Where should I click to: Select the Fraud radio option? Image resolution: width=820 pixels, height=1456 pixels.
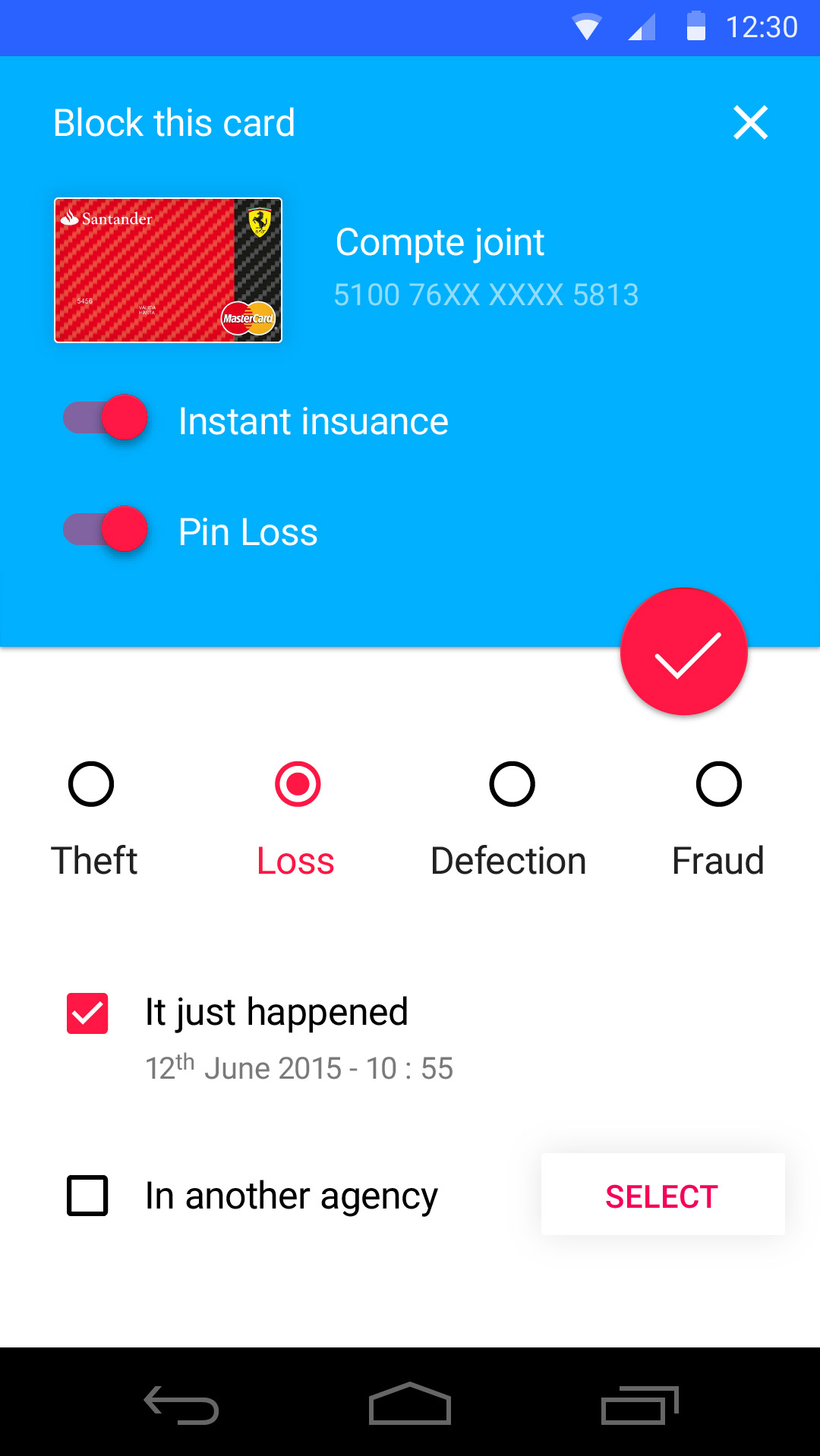[718, 784]
